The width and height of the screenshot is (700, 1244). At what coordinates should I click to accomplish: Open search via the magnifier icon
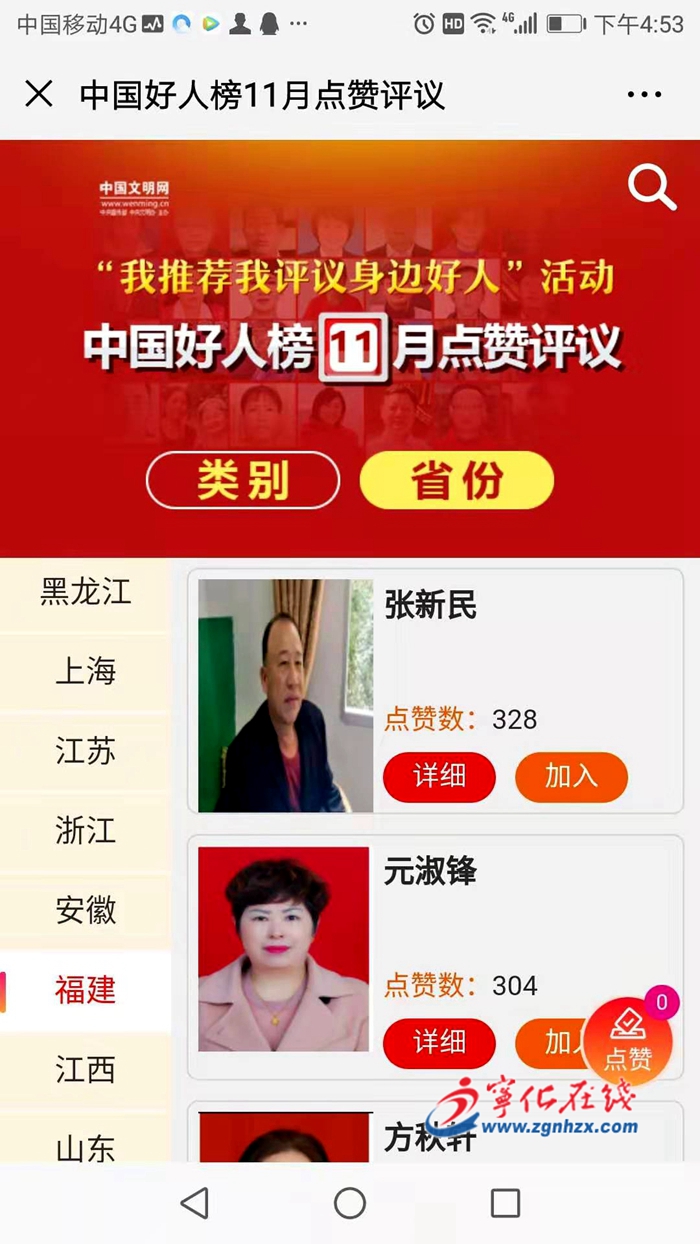click(651, 188)
